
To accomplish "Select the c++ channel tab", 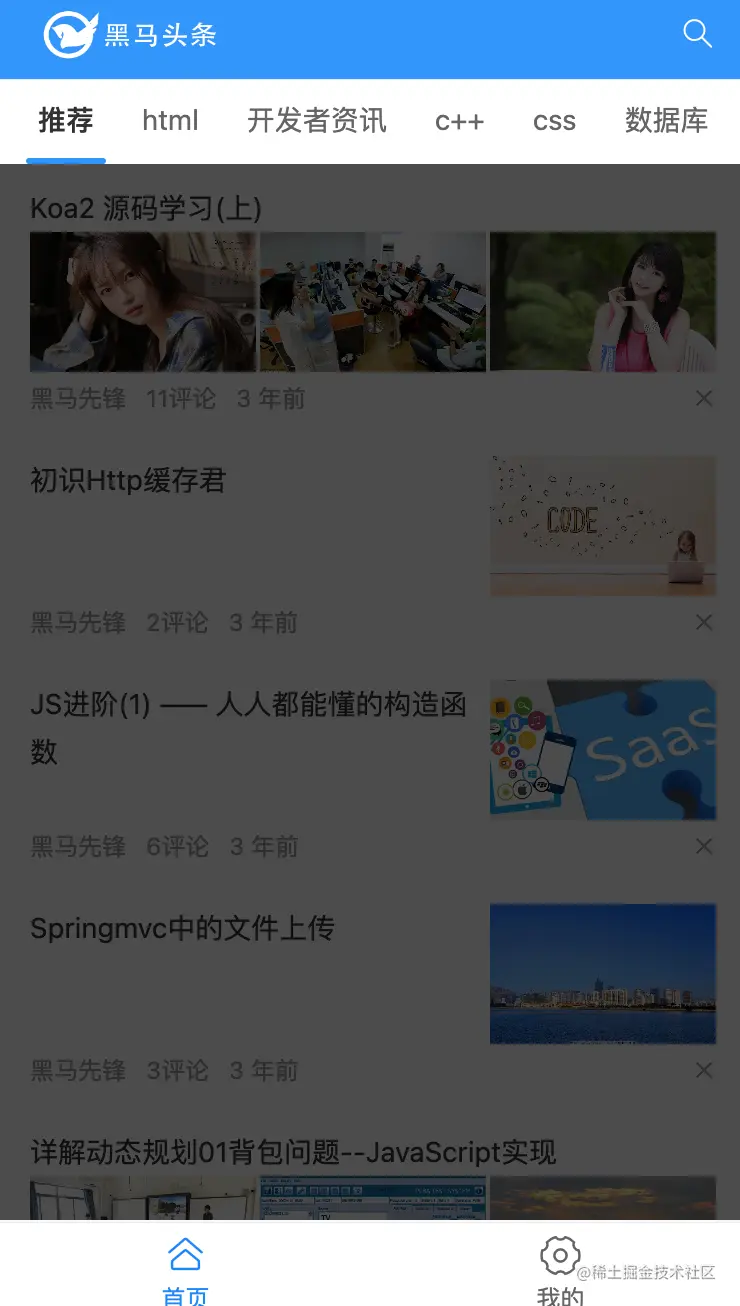I will tap(459, 121).
